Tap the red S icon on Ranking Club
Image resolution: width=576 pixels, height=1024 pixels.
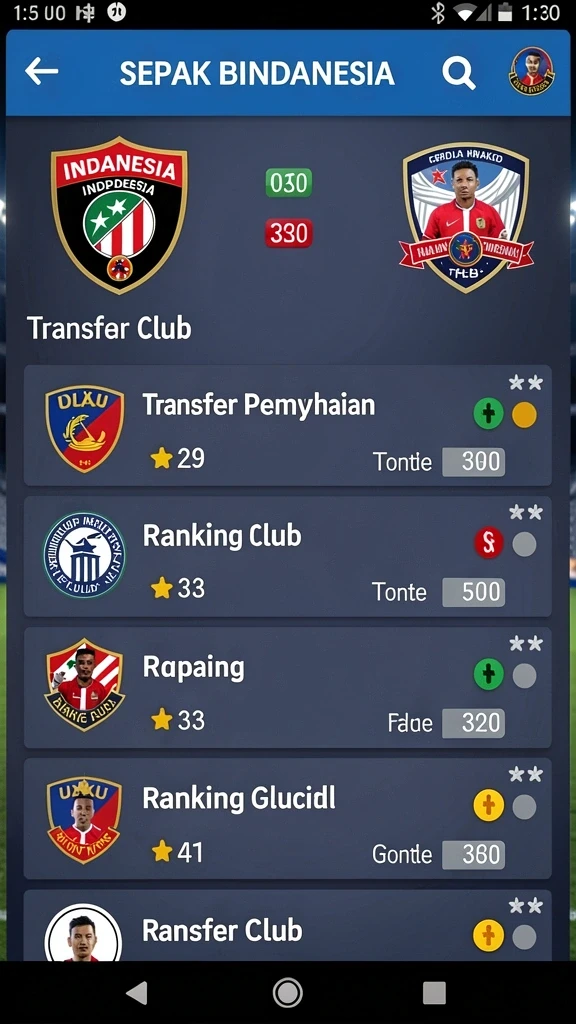488,543
